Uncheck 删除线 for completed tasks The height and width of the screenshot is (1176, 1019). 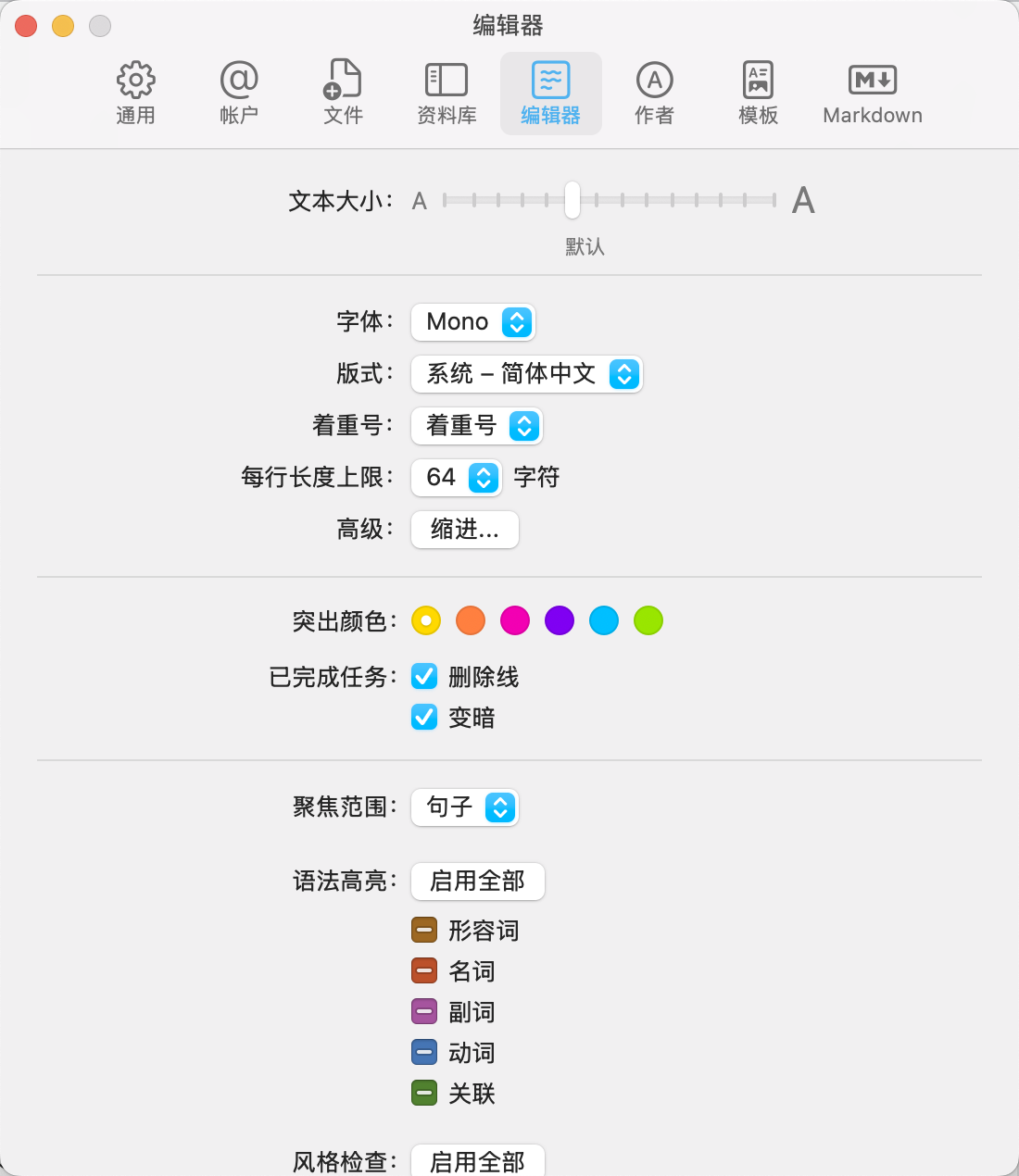424,677
